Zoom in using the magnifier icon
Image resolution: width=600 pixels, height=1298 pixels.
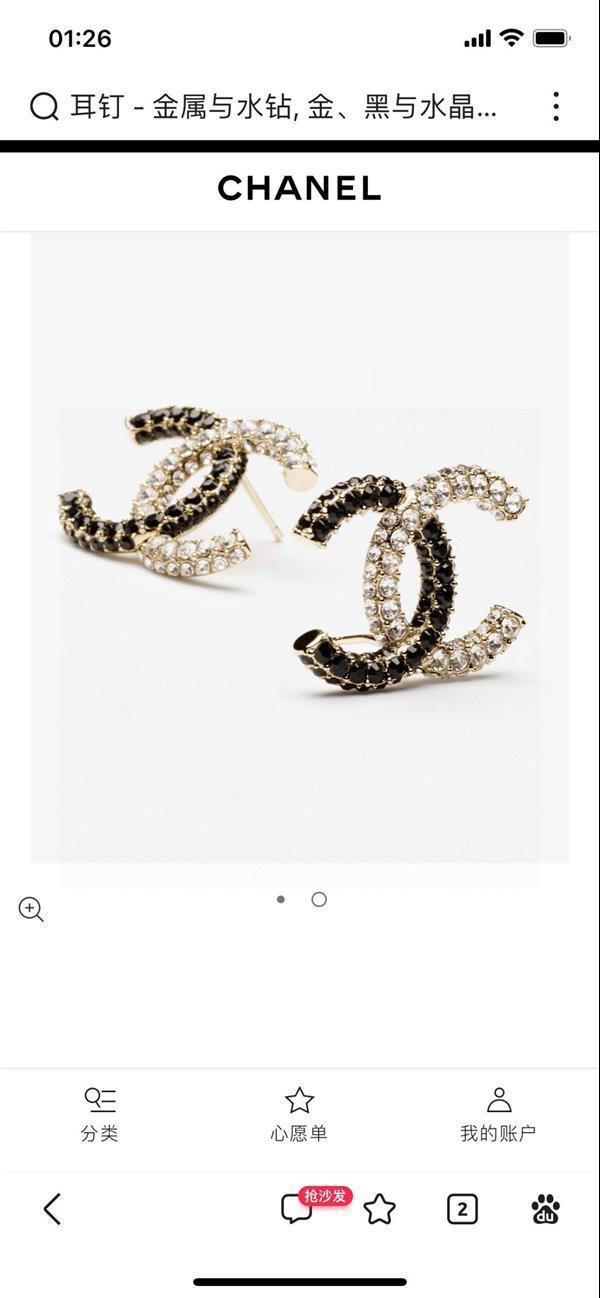(x=31, y=909)
